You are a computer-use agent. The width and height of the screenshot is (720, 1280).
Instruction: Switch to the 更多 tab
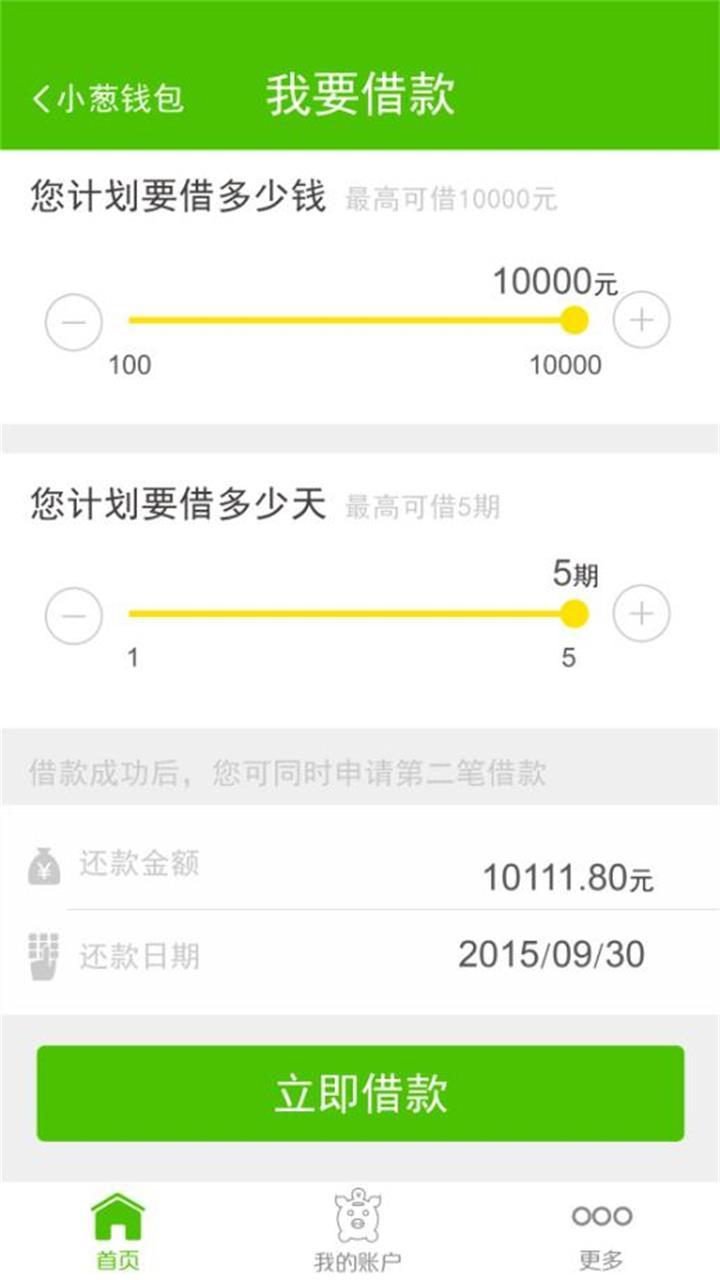[601, 1231]
